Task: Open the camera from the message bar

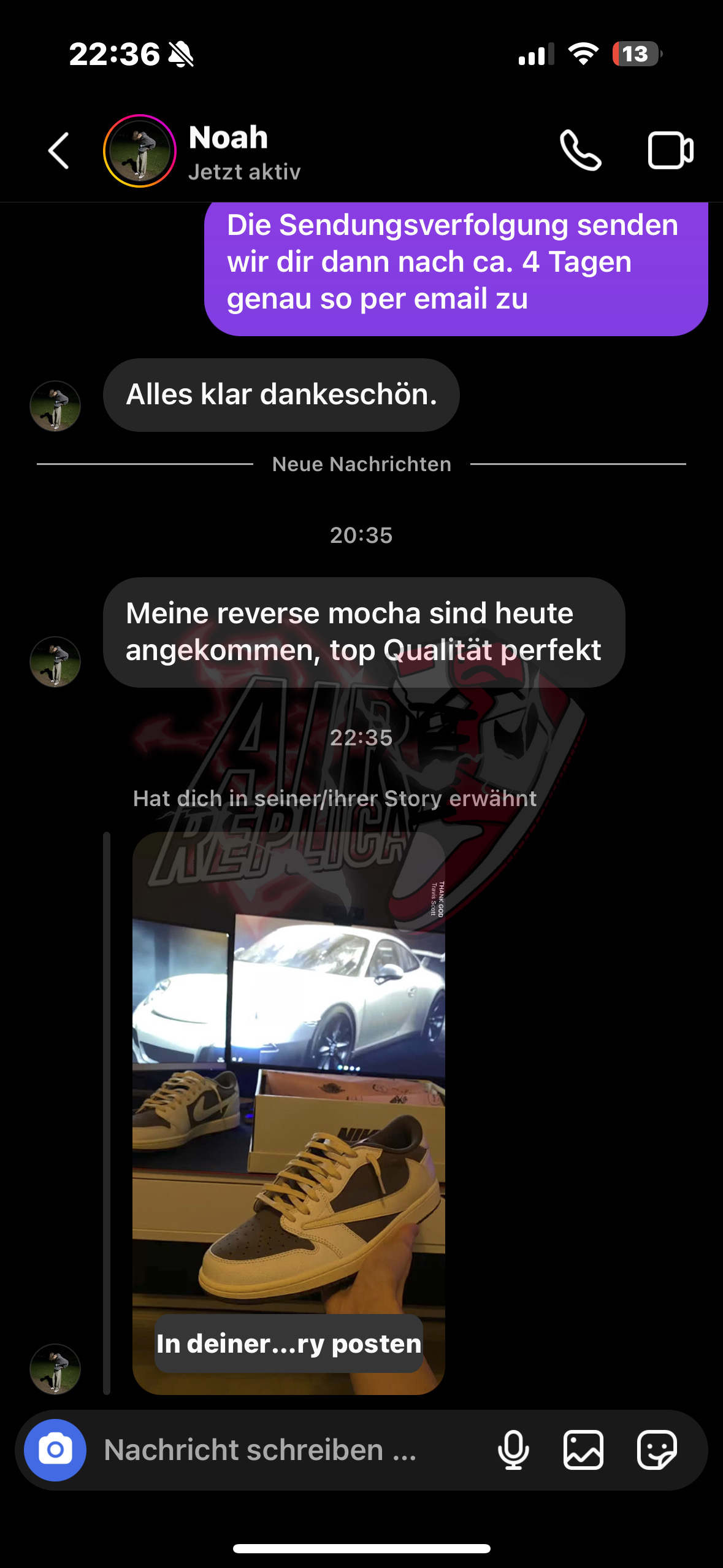Action: tap(55, 1450)
